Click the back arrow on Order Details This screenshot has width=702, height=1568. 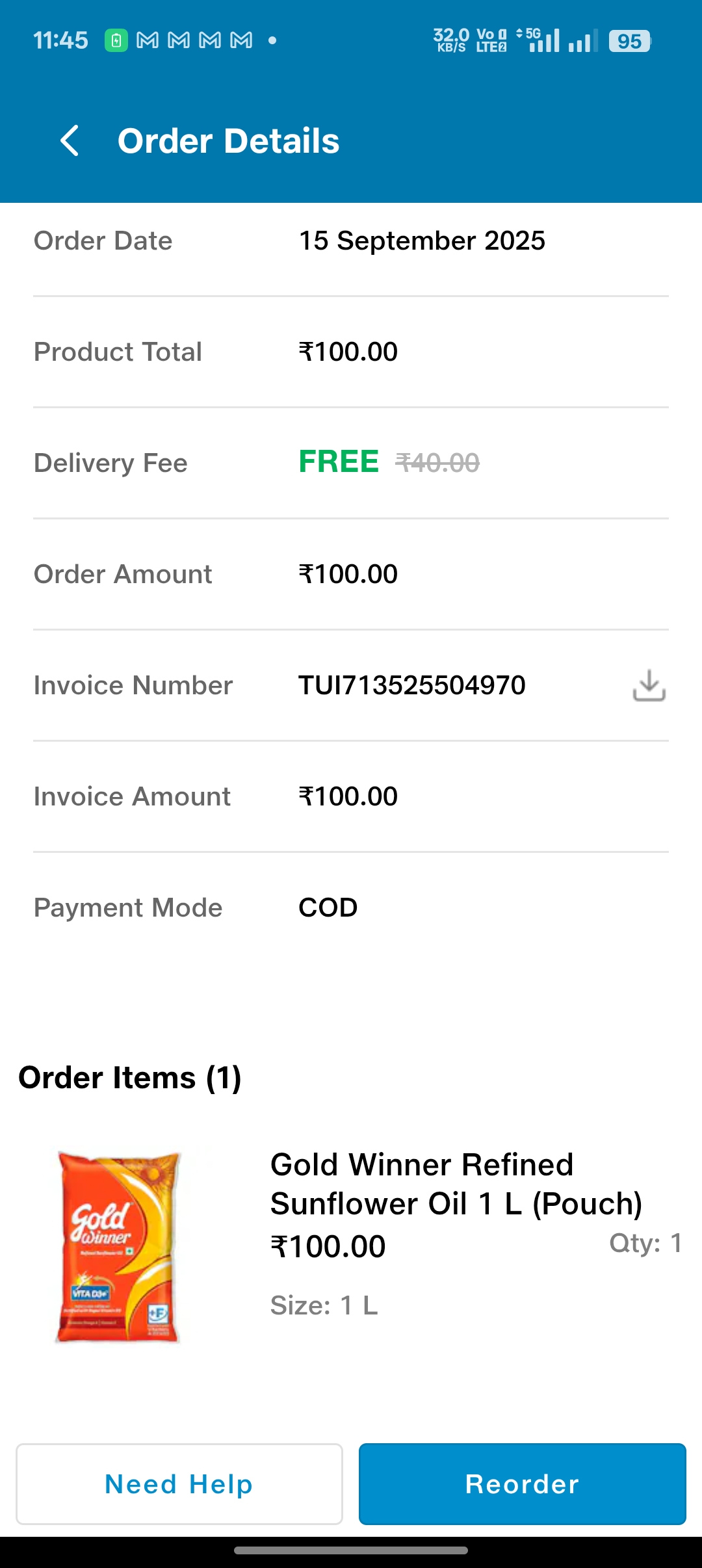70,140
